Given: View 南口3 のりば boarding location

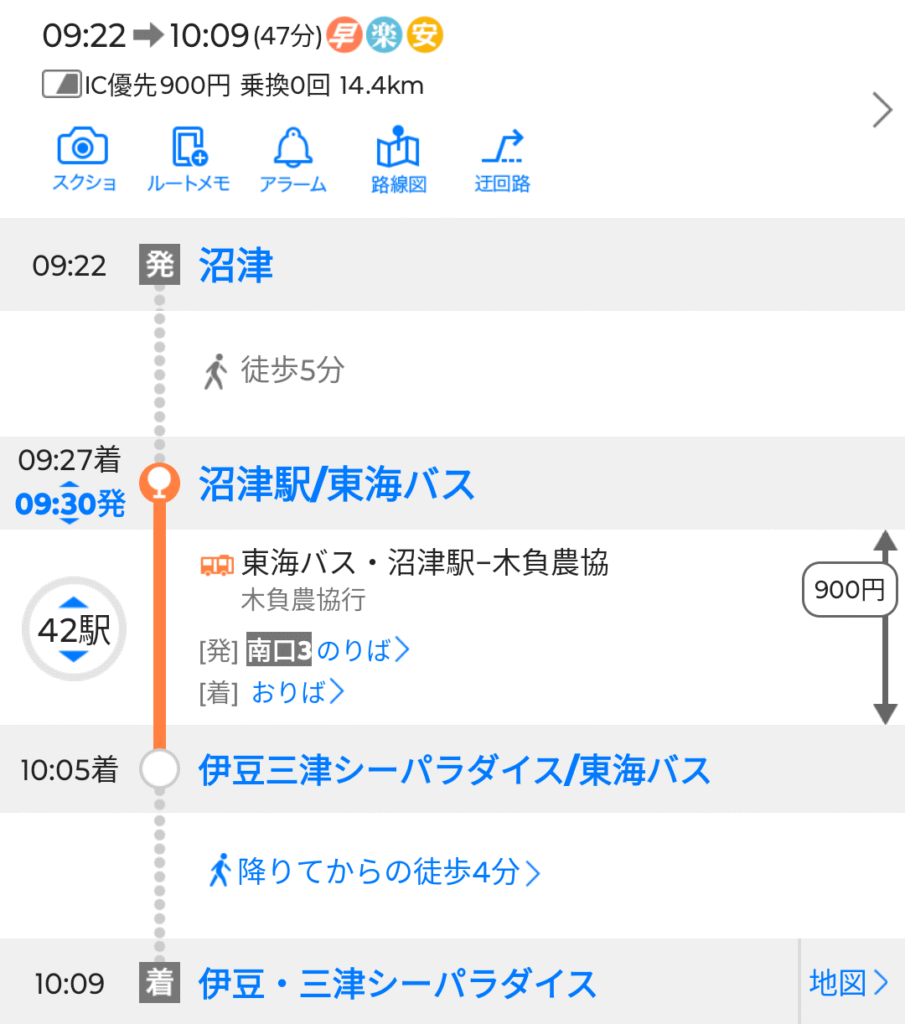Looking at the screenshot, I should click(329, 651).
